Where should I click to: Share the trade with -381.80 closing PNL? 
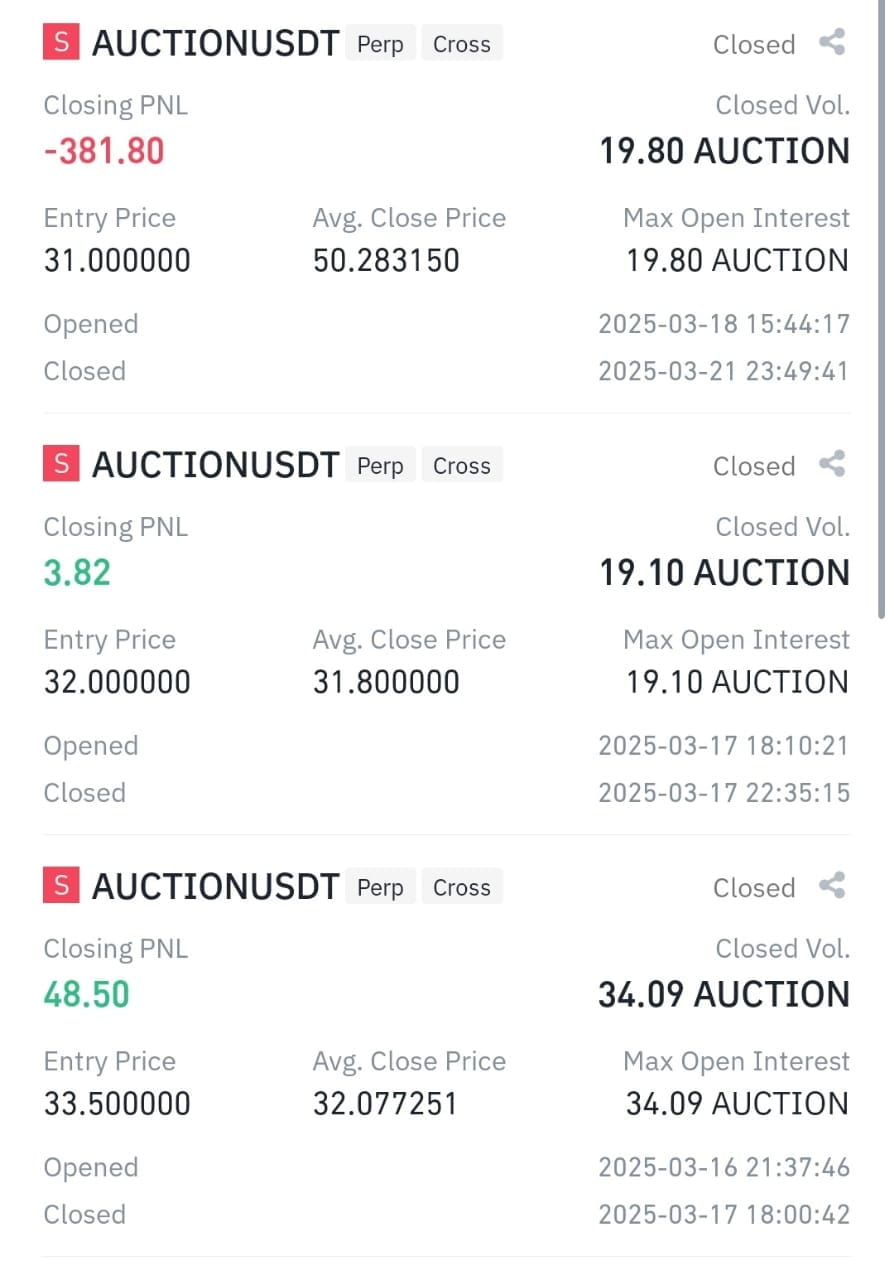click(x=832, y=43)
